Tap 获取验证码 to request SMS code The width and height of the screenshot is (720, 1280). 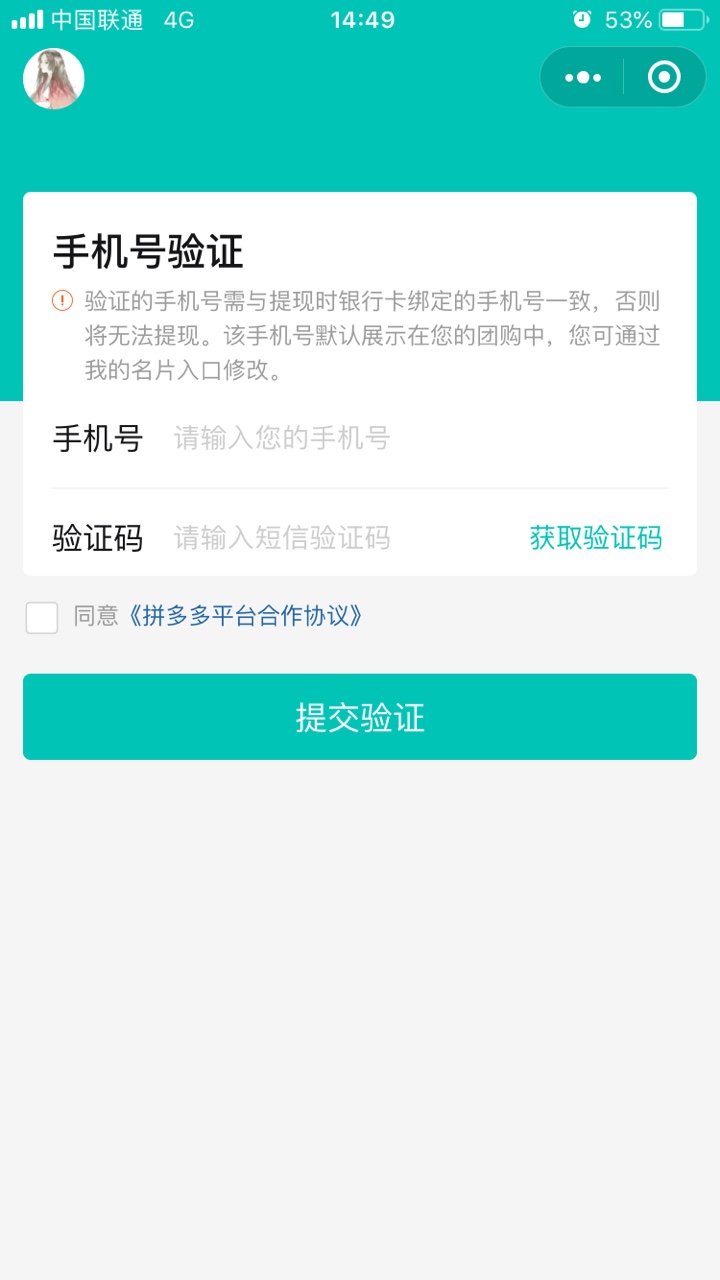pos(596,538)
